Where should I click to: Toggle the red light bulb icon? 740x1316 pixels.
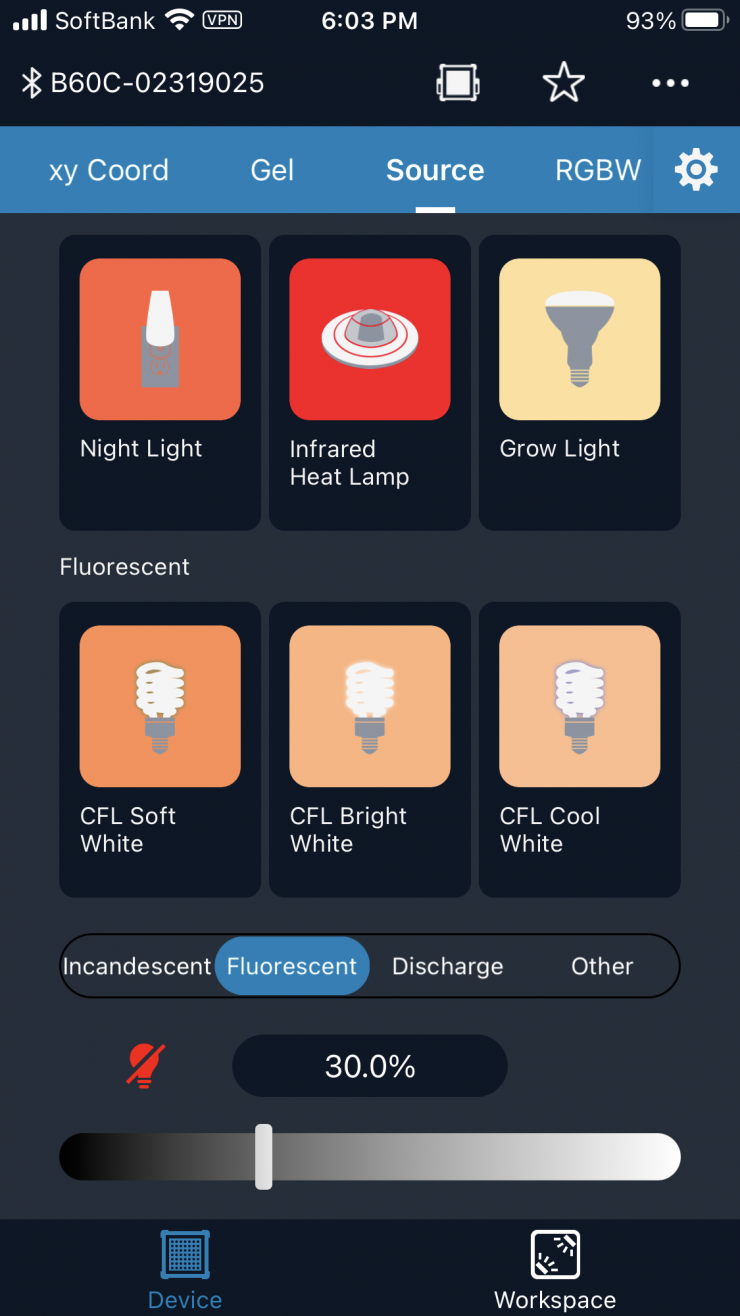[x=146, y=1066]
